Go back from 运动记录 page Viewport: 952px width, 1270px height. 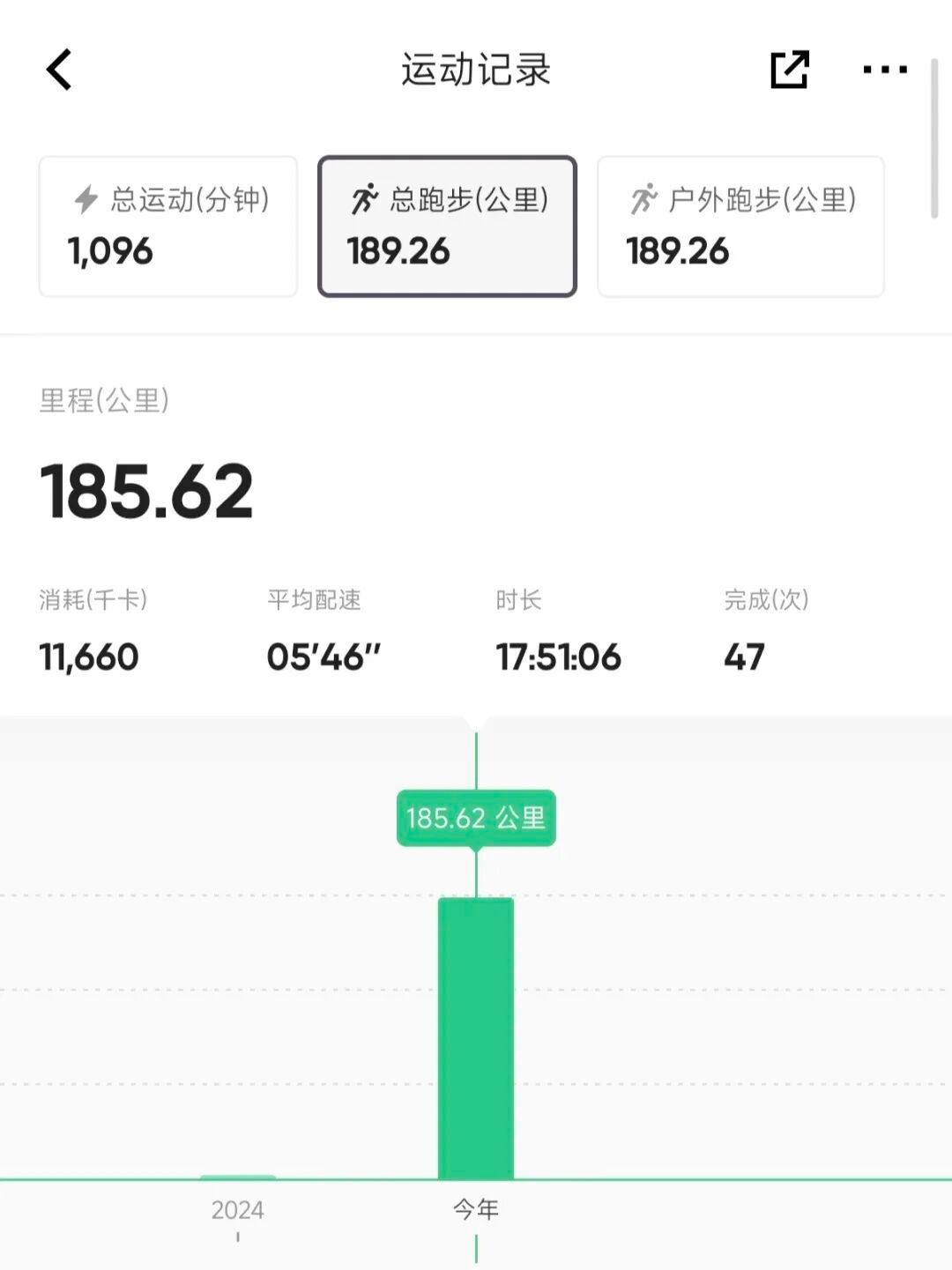tap(59, 70)
